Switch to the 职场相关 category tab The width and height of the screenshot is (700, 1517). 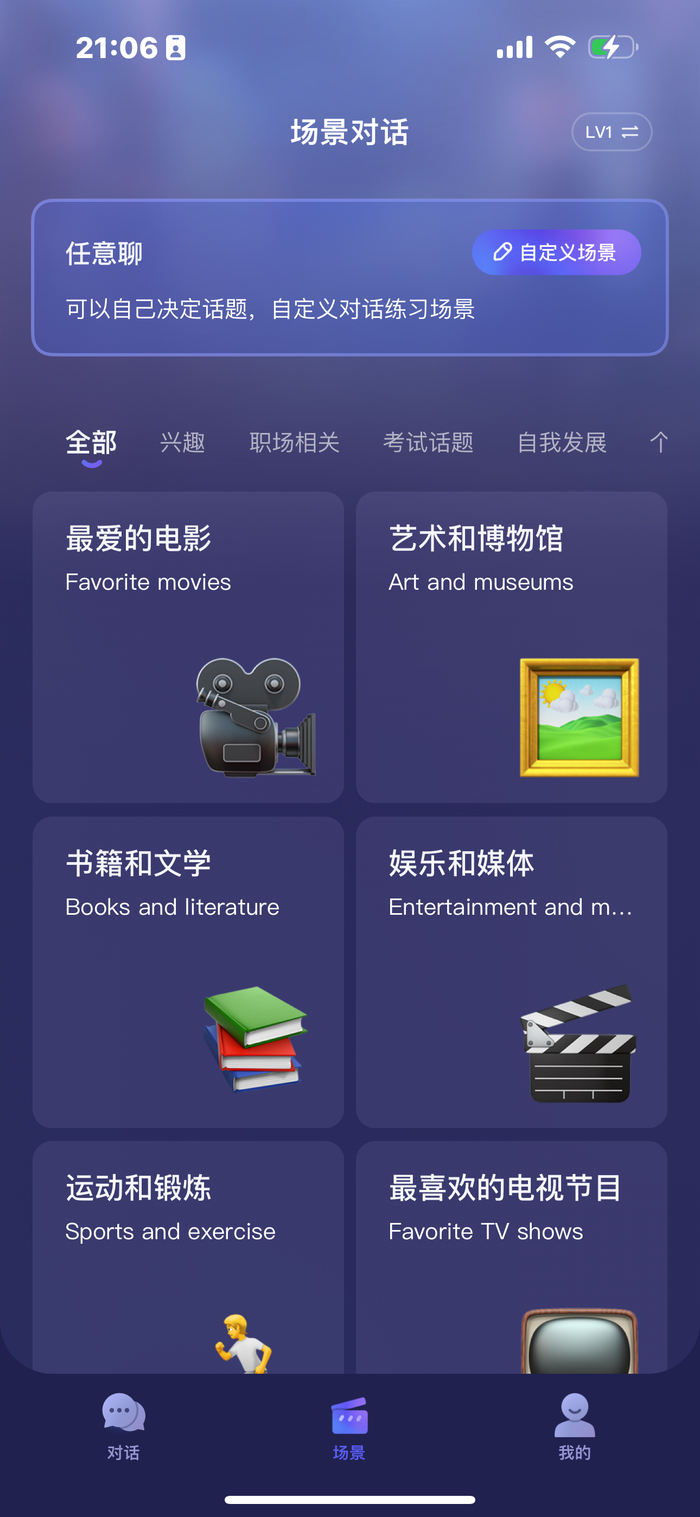point(294,443)
